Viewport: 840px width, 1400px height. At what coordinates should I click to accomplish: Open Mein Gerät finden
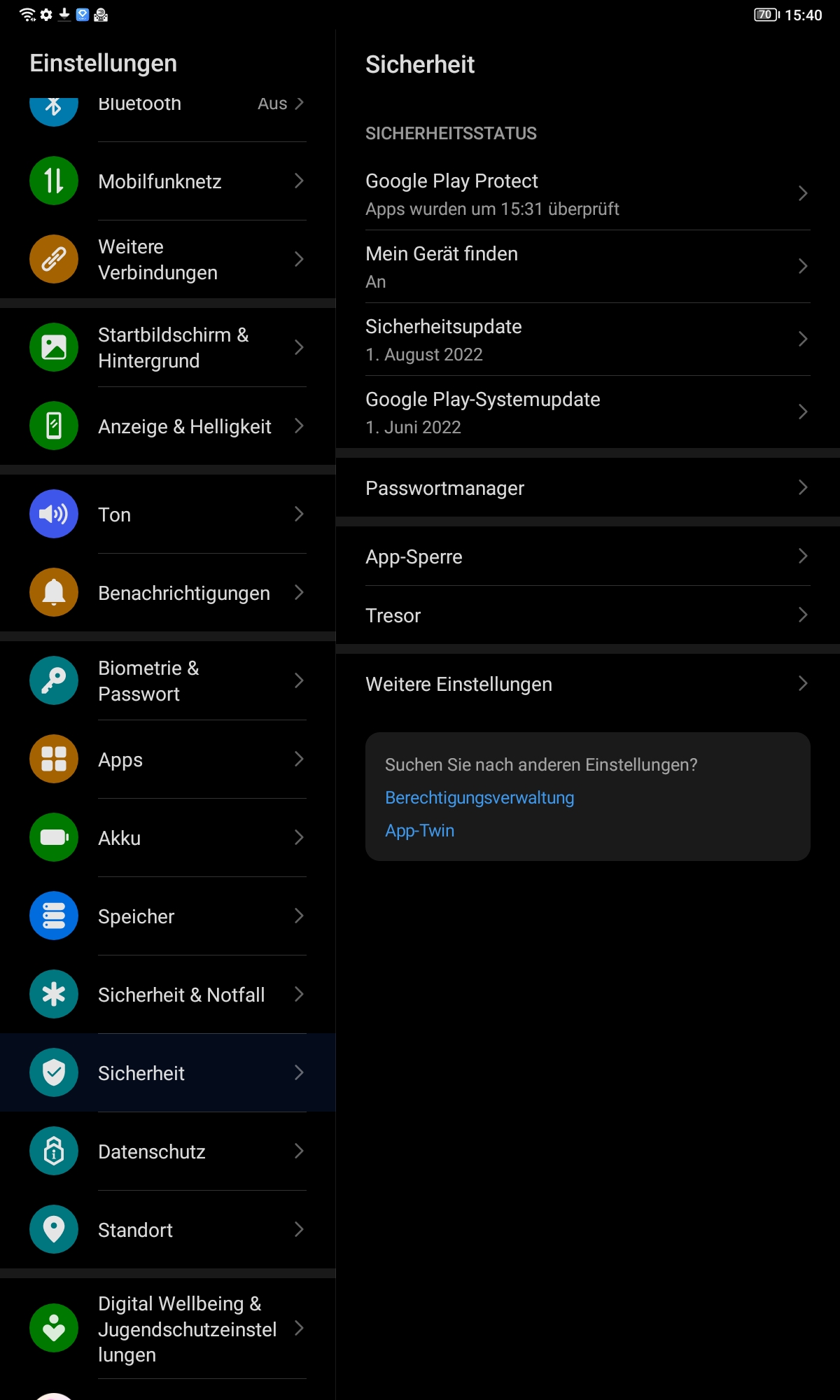tap(587, 267)
